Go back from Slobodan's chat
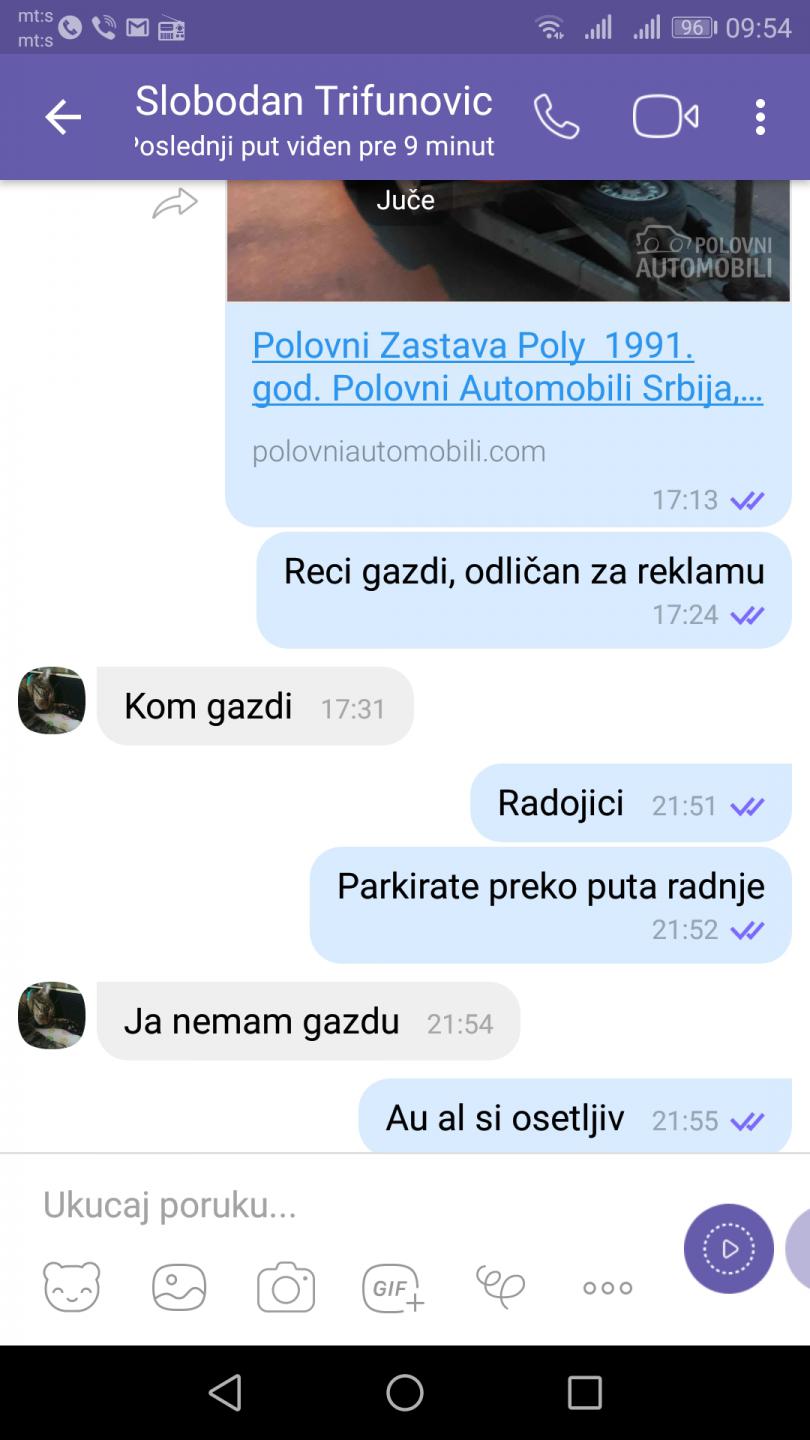The height and width of the screenshot is (1440, 810). (63, 117)
